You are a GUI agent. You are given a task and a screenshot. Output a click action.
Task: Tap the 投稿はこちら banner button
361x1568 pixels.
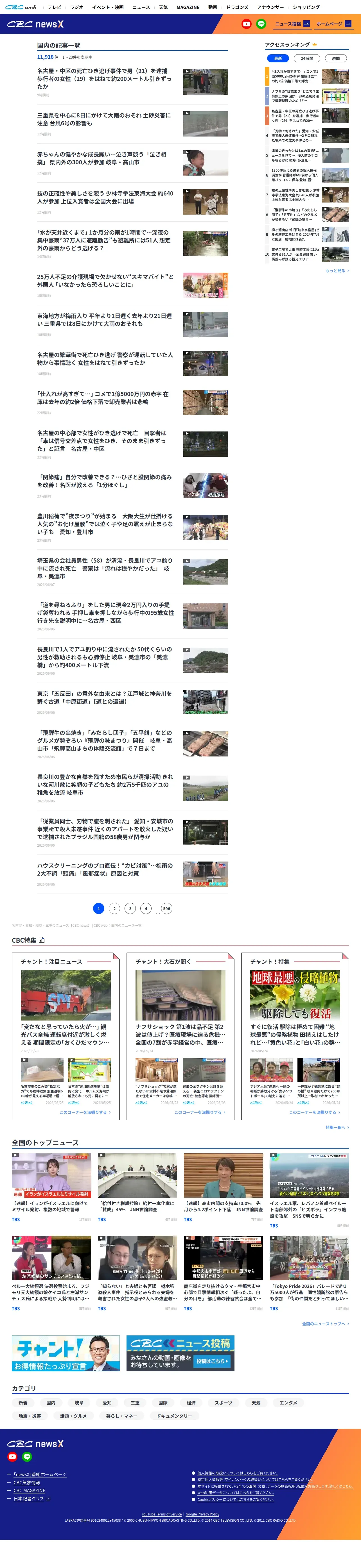212,1361
